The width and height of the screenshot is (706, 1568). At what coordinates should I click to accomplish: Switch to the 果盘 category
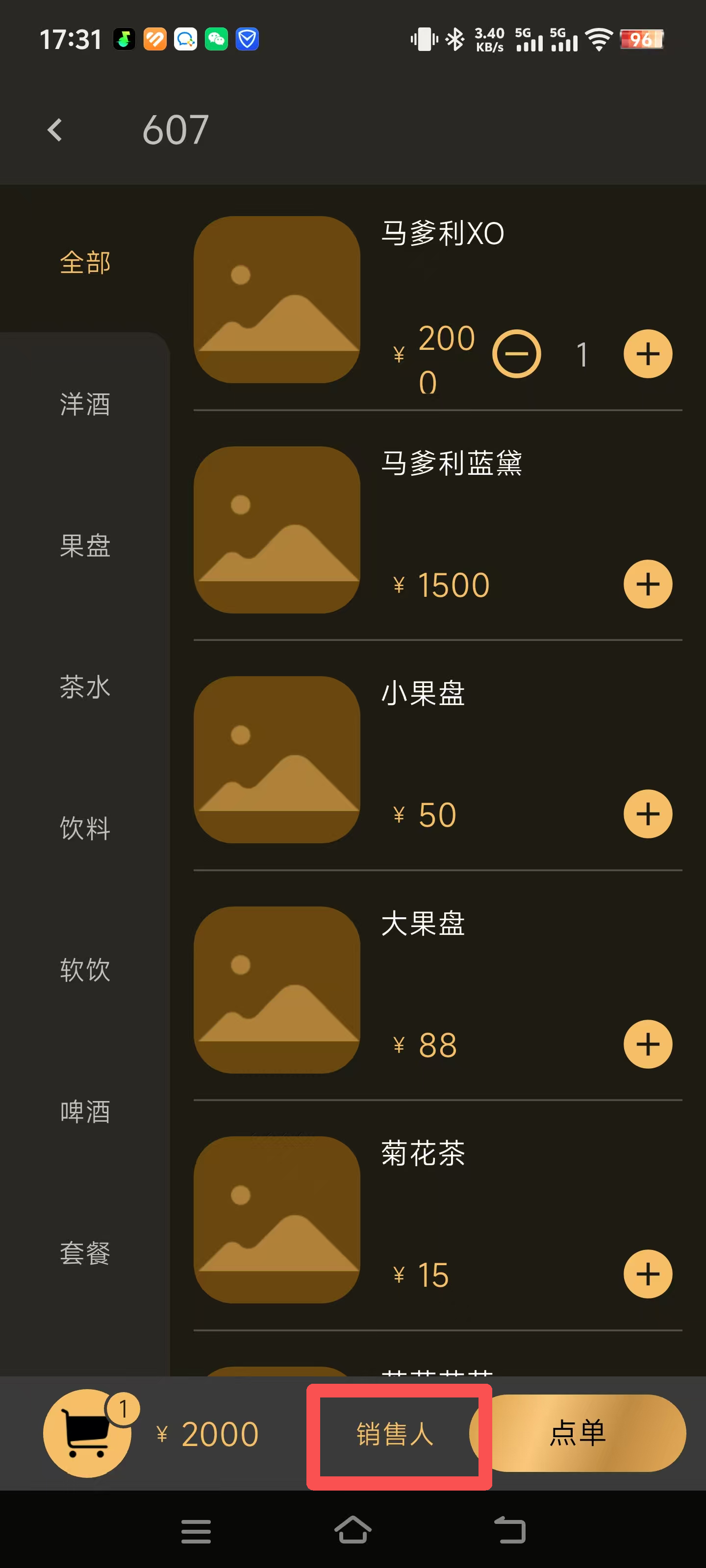(x=85, y=545)
